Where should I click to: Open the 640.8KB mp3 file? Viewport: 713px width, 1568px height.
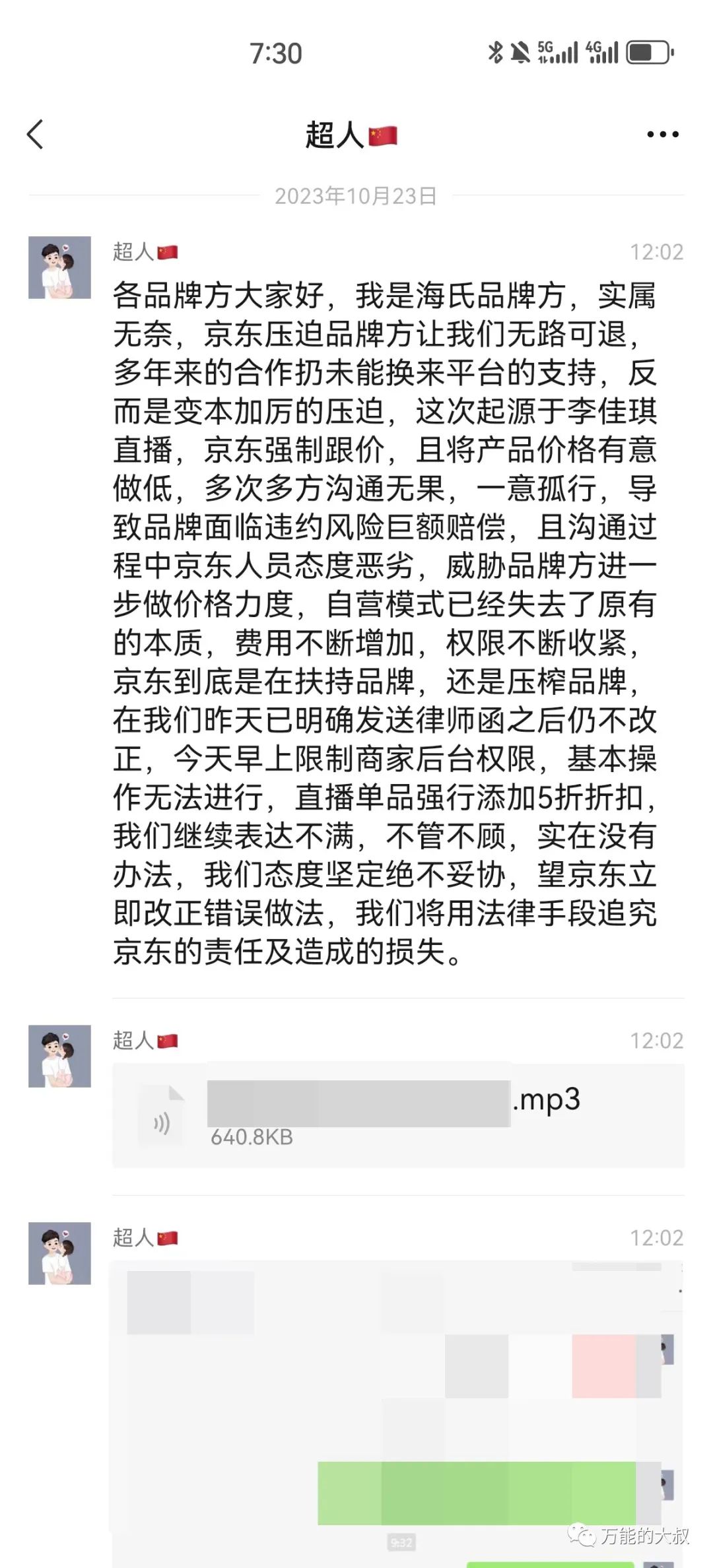(397, 1115)
